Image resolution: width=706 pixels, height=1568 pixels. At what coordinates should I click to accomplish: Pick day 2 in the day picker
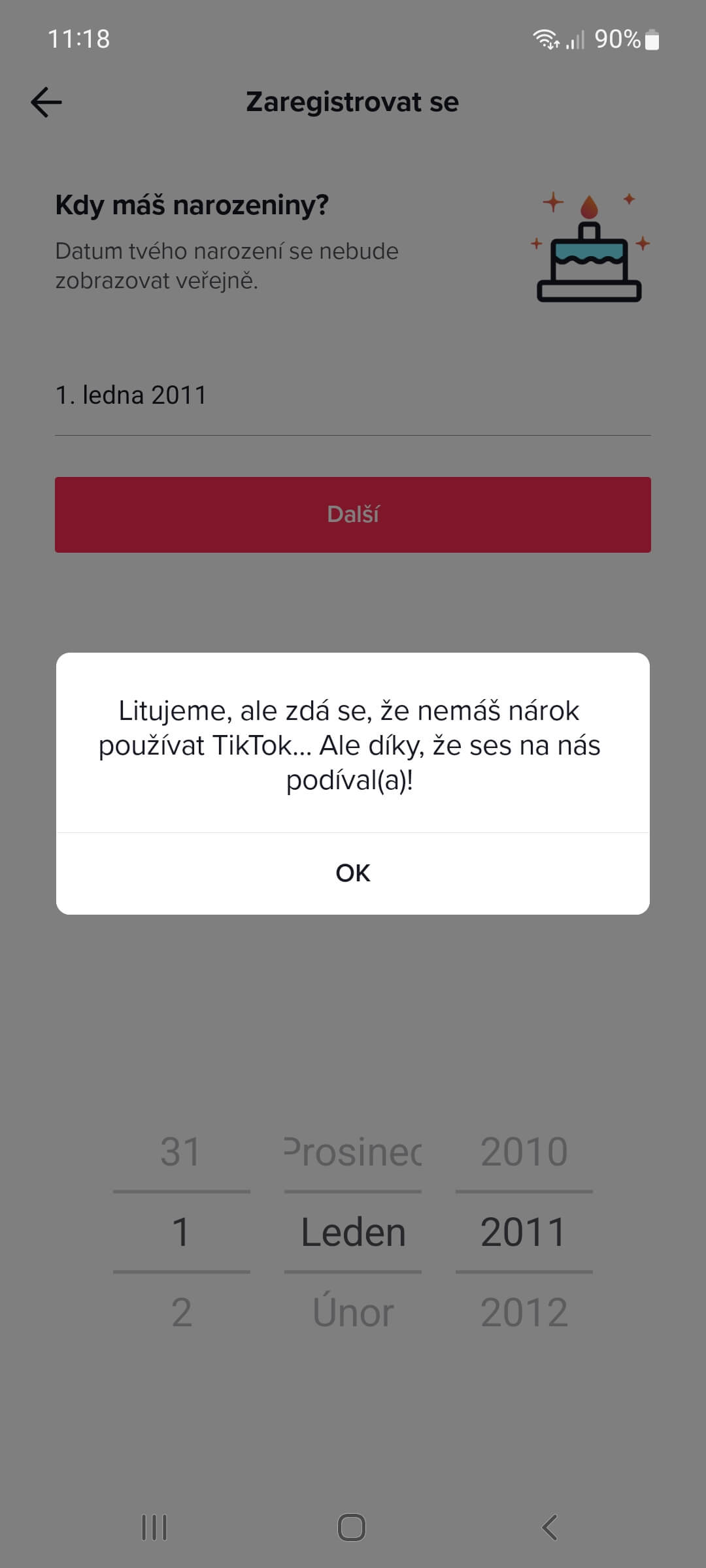point(182,1312)
